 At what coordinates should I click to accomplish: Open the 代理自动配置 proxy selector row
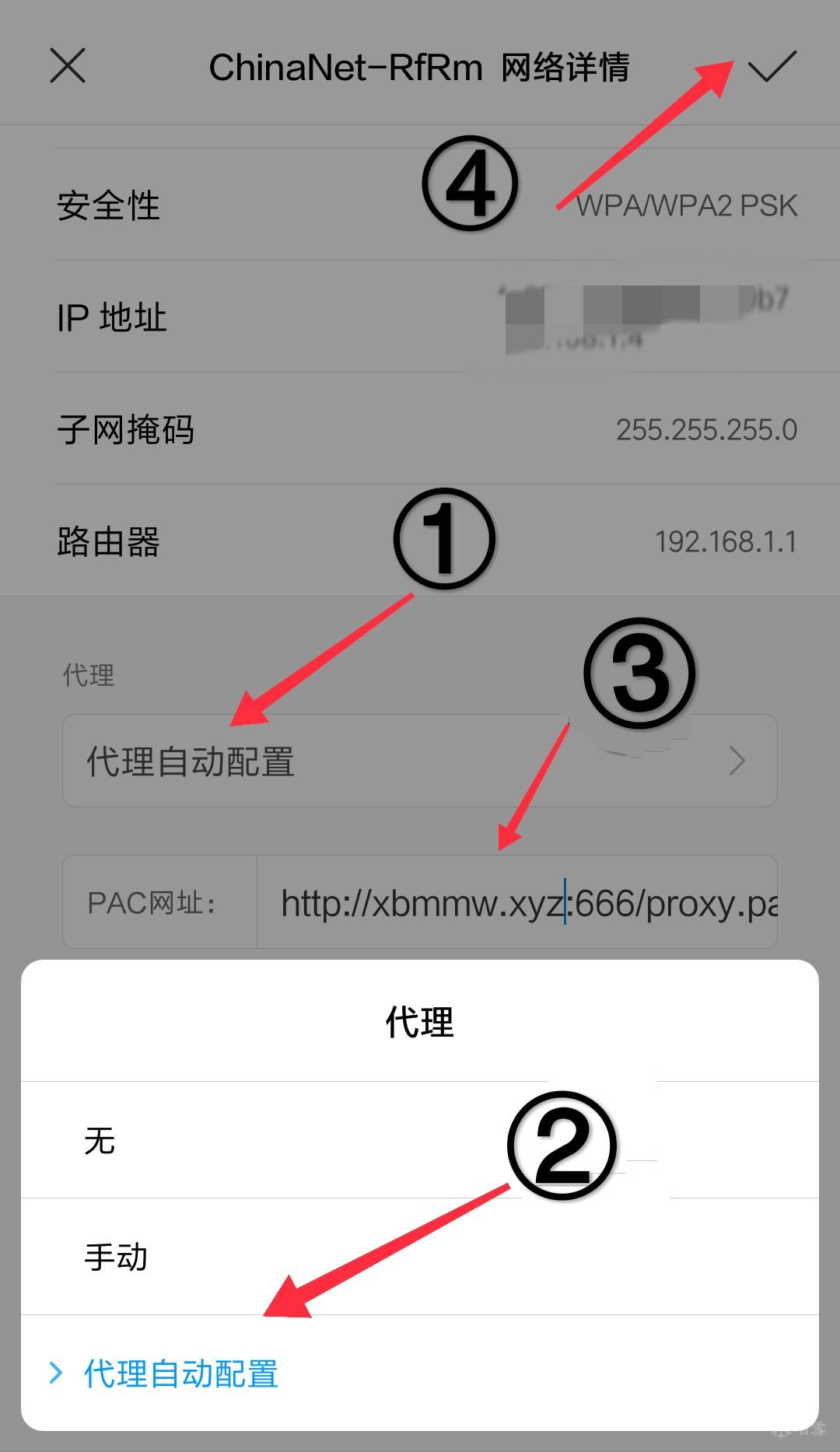pos(419,761)
